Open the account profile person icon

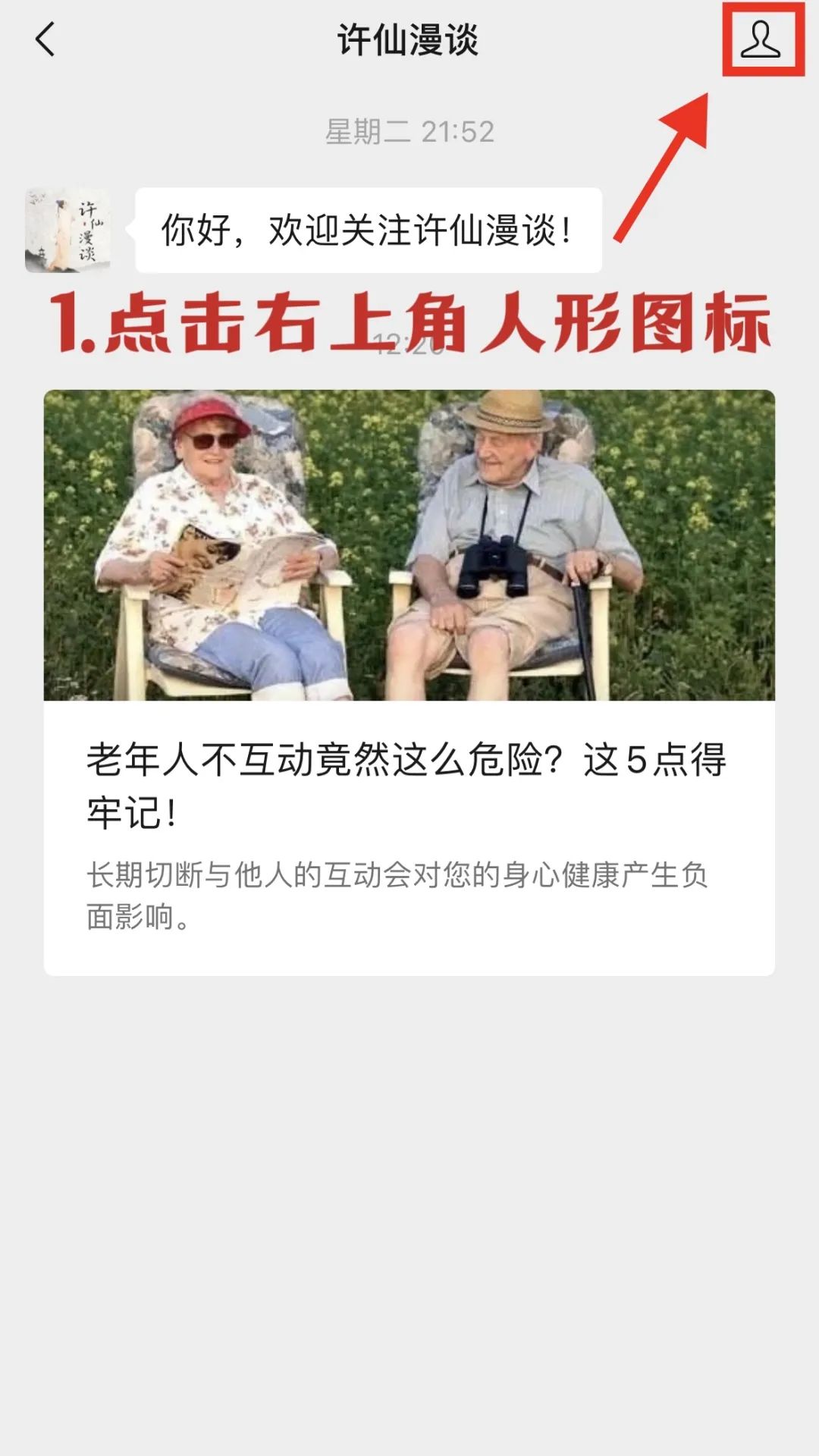[761, 39]
